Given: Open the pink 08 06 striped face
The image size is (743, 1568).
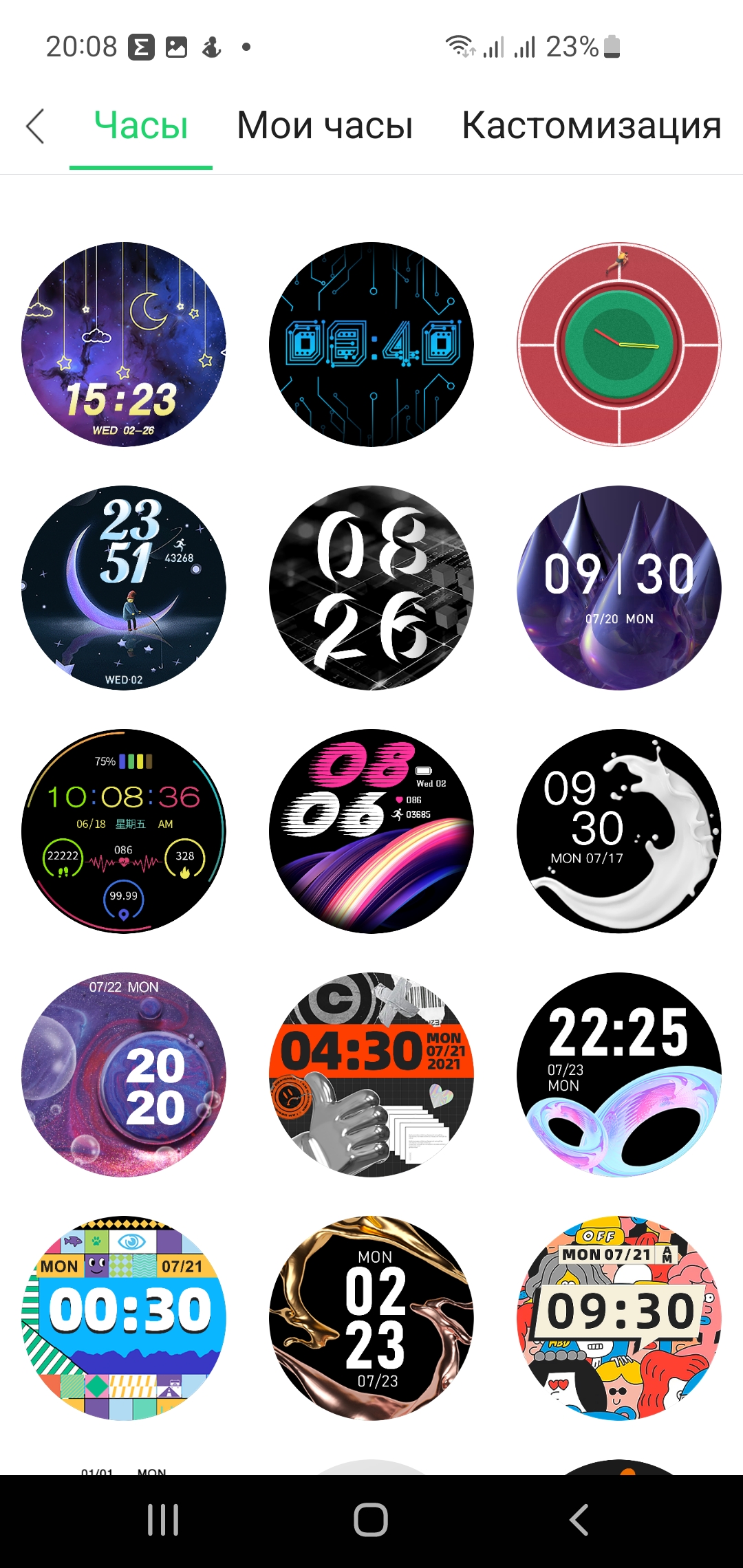Looking at the screenshot, I should [371, 831].
